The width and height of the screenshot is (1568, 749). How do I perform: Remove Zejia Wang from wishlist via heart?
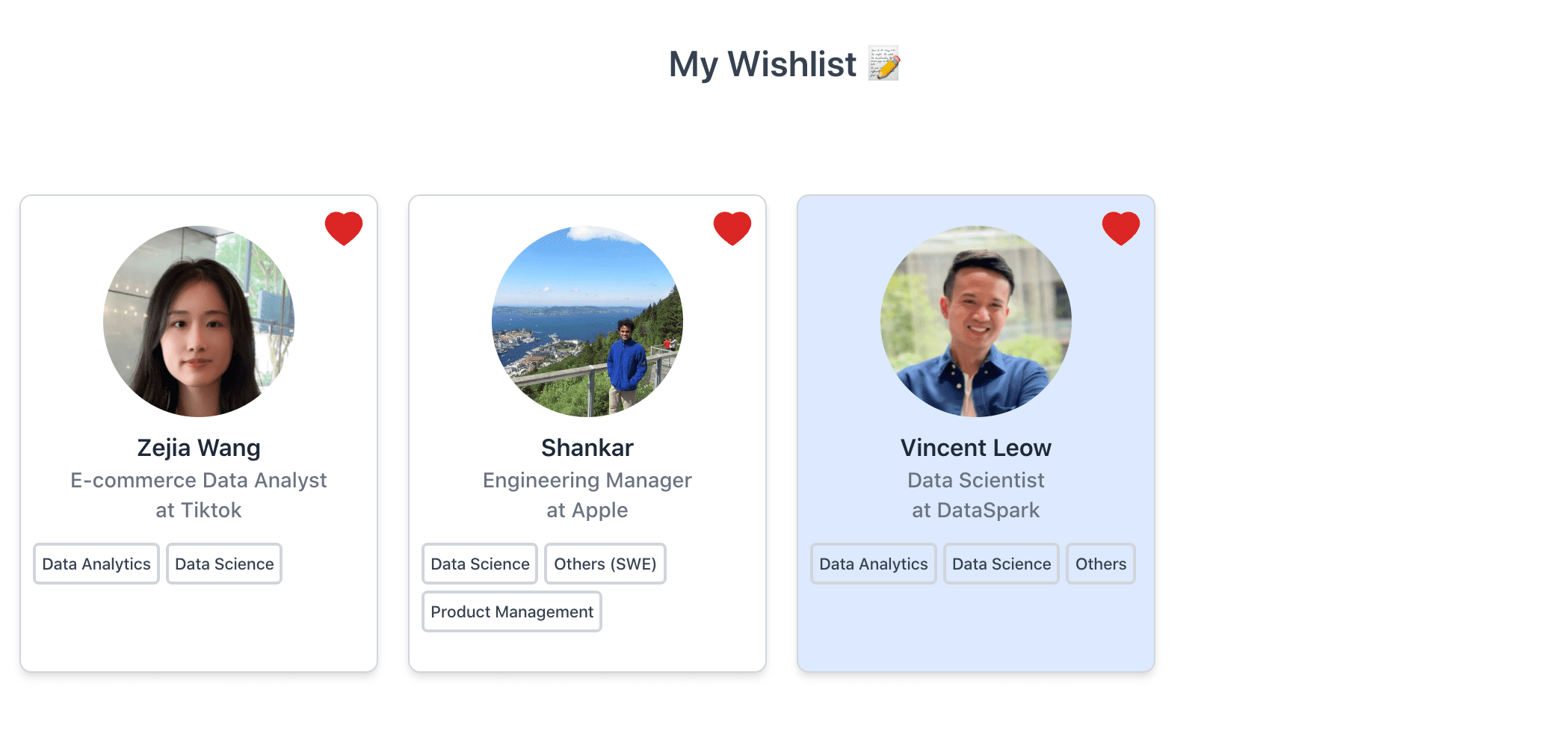tap(343, 228)
